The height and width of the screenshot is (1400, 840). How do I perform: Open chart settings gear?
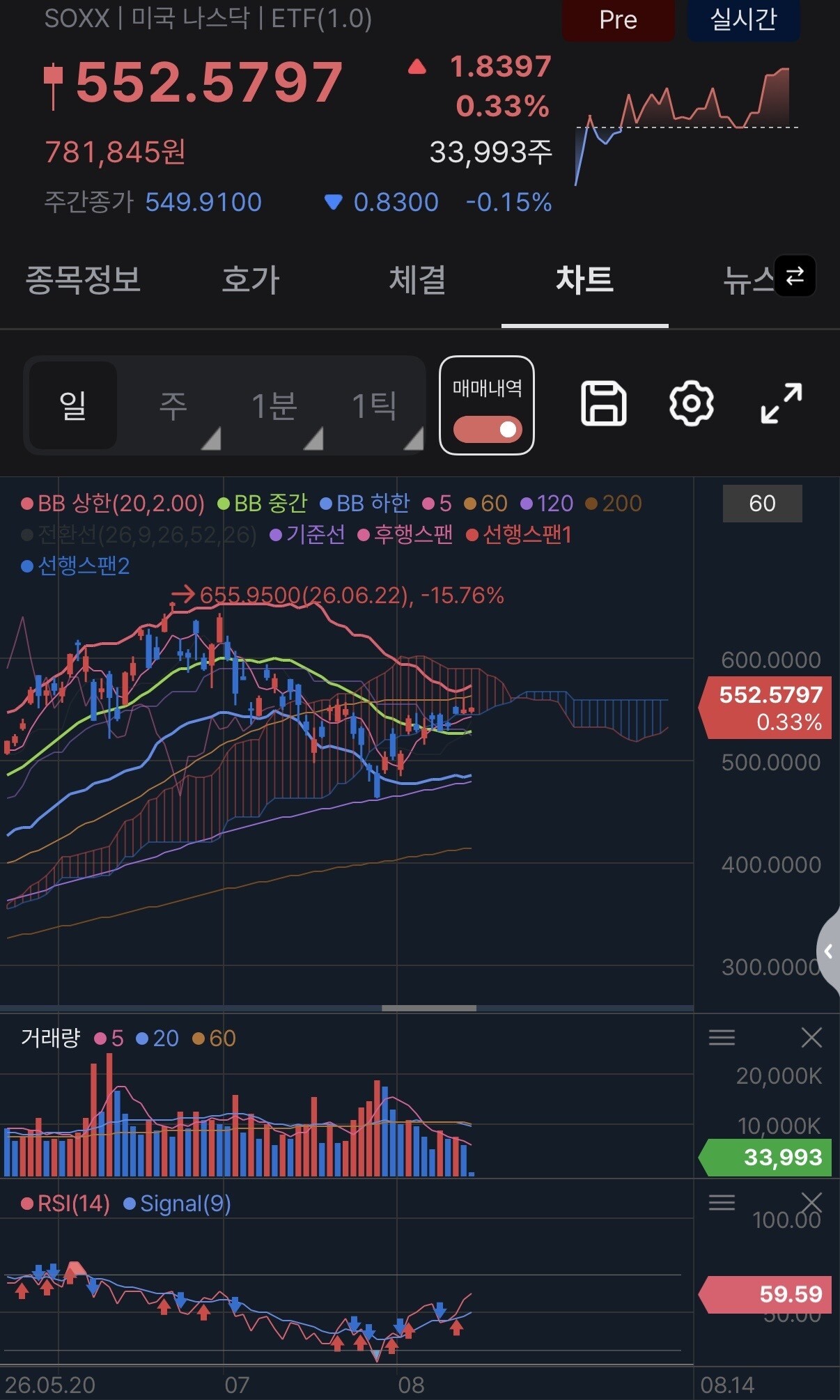(x=691, y=403)
